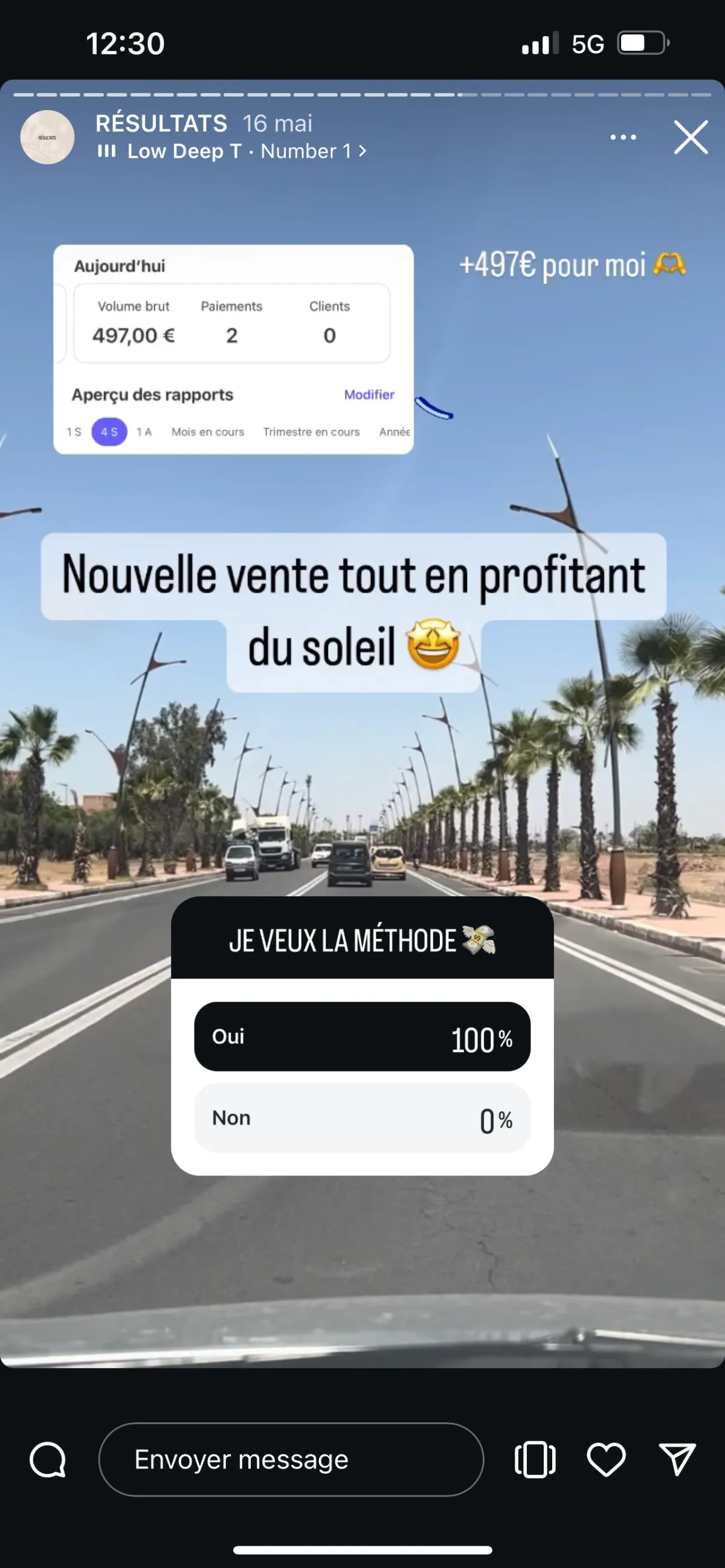Screen dimensions: 725x1568
Task: Share the story via paper plane icon
Action: [677, 1459]
